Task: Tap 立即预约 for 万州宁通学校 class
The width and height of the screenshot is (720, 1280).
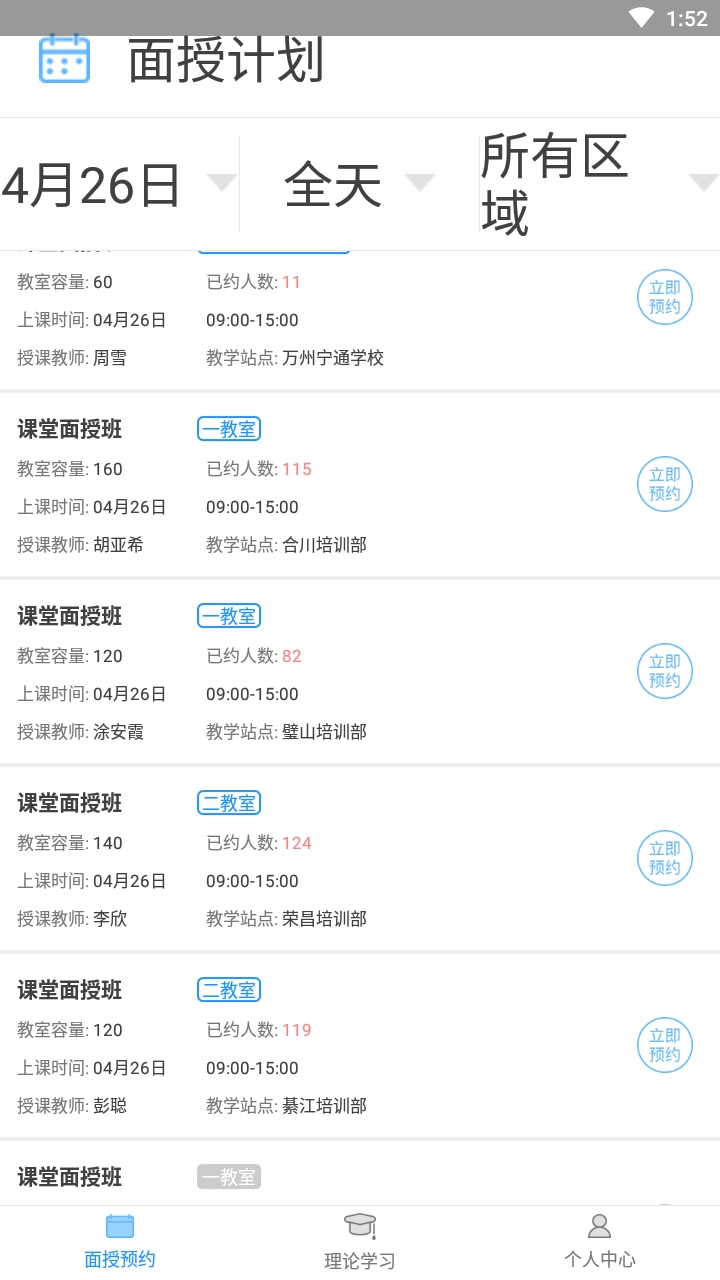Action: click(664, 297)
